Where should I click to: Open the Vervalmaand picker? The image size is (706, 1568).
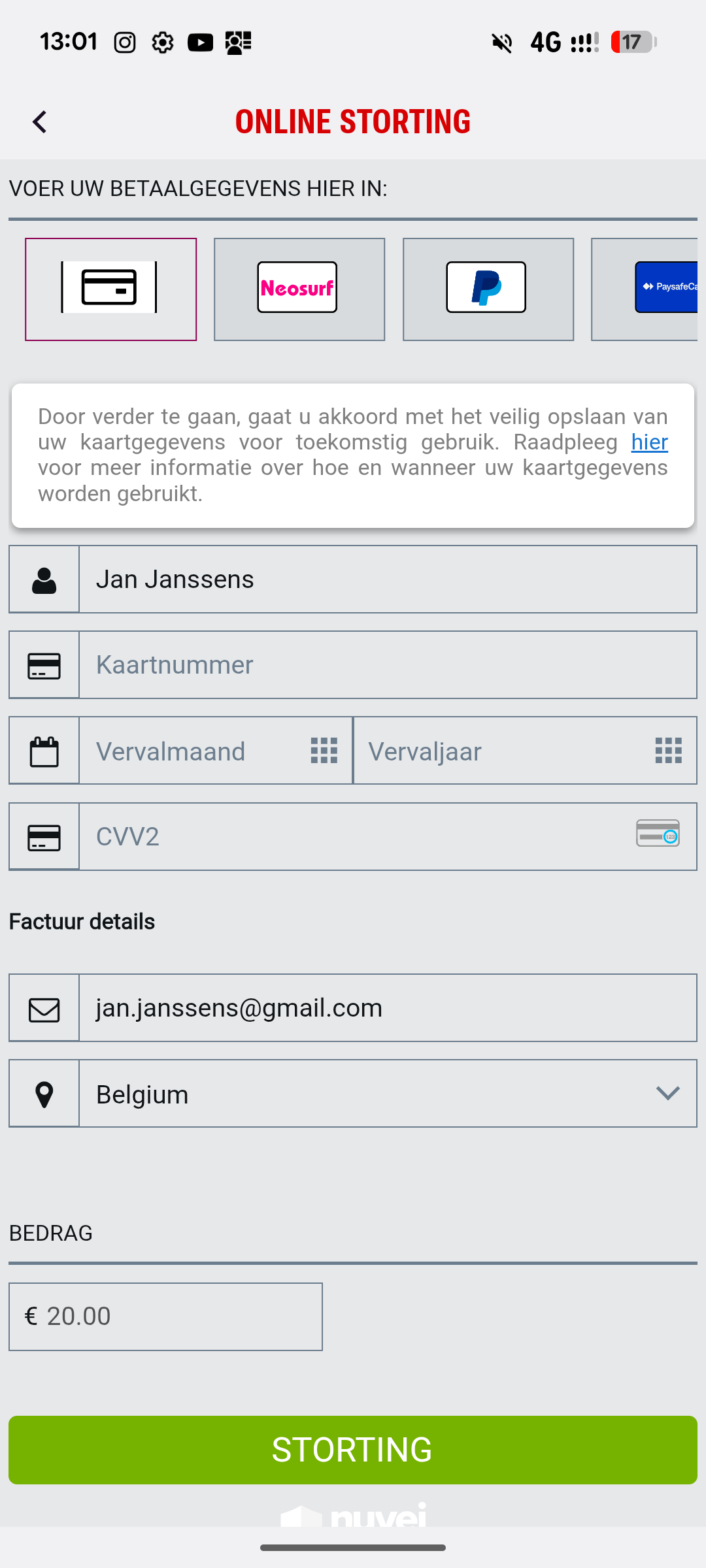[216, 751]
